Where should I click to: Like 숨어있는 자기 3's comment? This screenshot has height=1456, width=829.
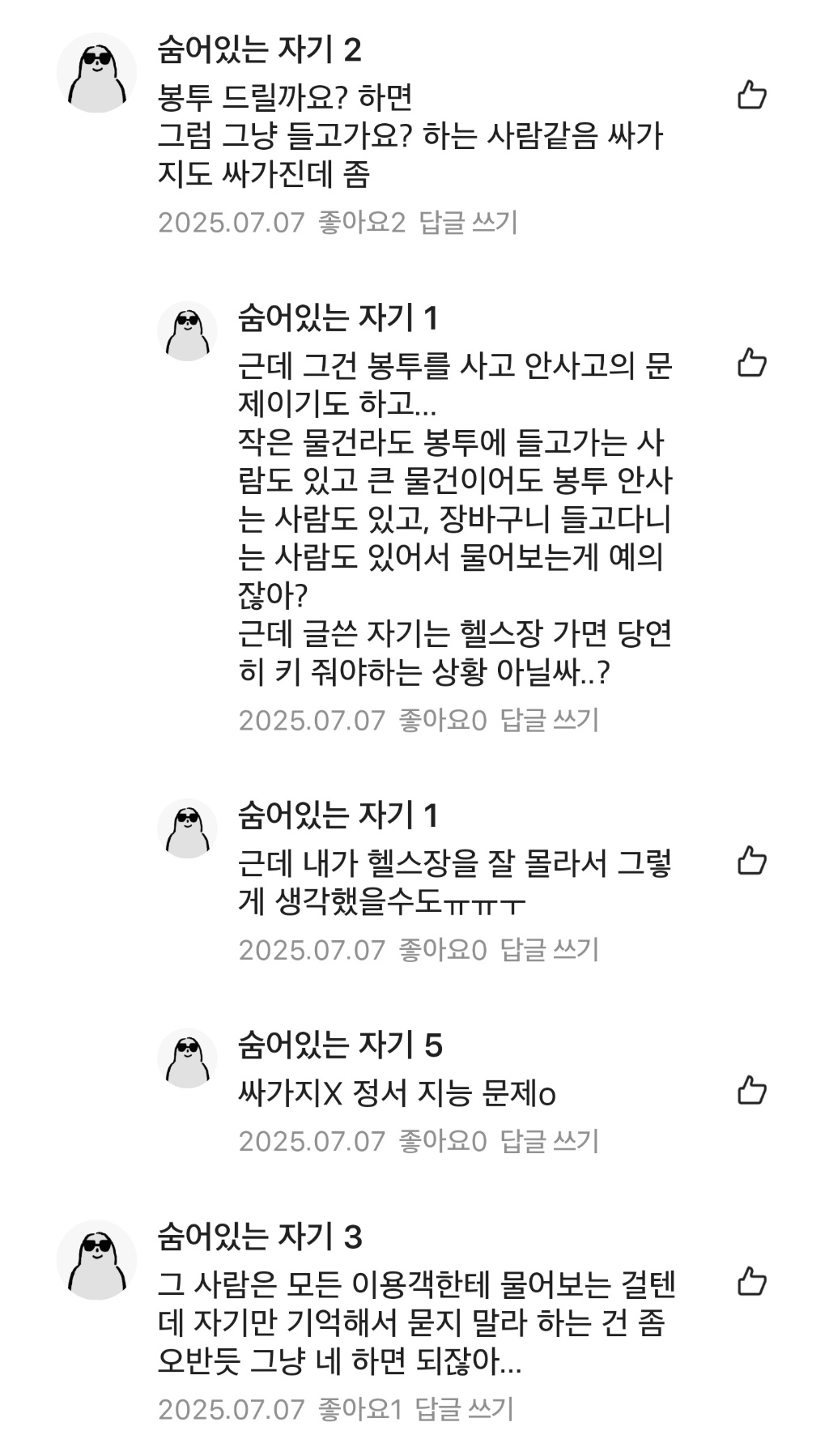coord(751,1282)
